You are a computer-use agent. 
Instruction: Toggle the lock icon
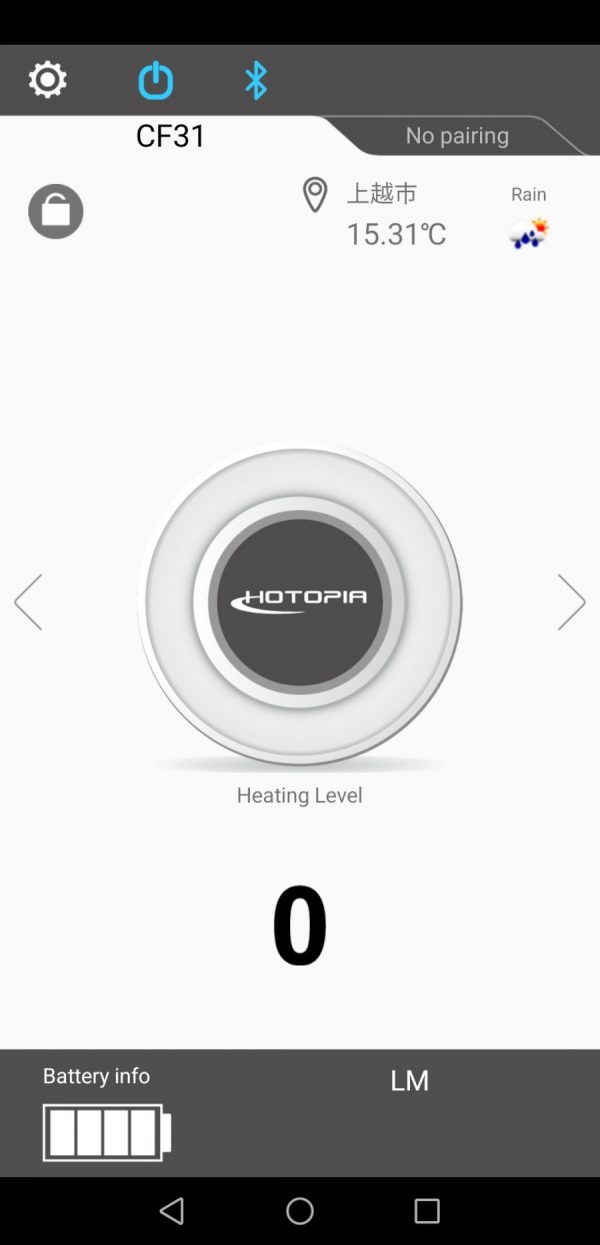click(56, 211)
